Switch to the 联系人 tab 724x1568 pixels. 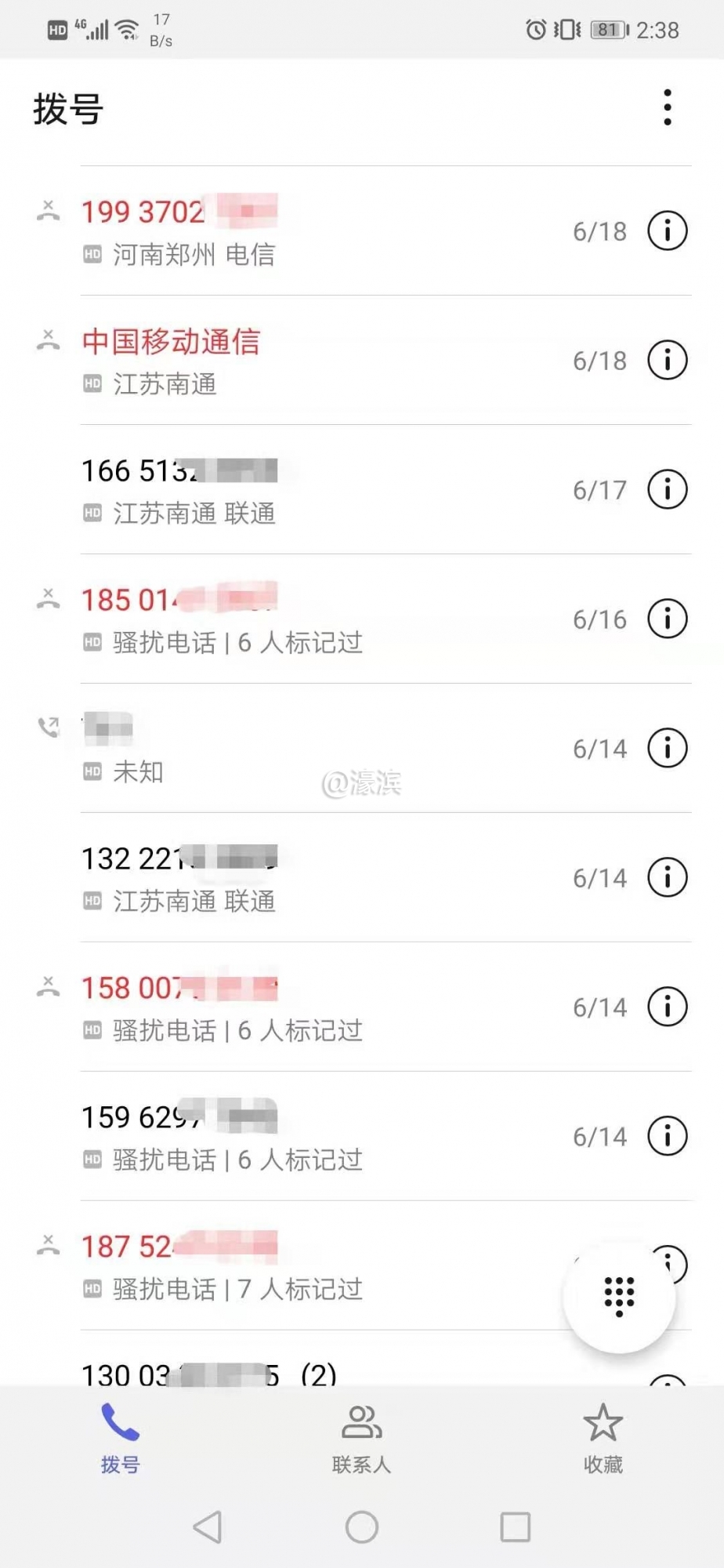click(x=361, y=1439)
